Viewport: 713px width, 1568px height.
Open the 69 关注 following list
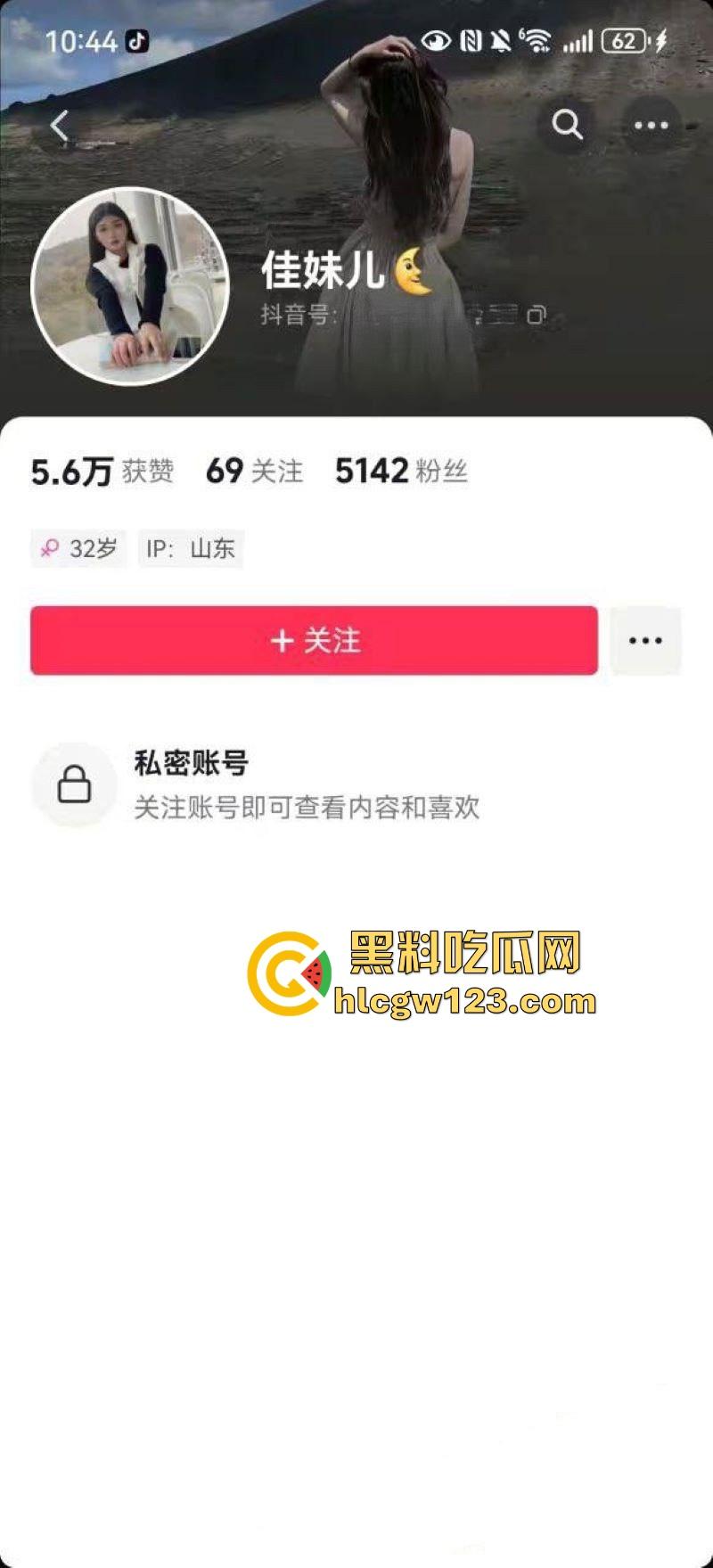click(254, 471)
